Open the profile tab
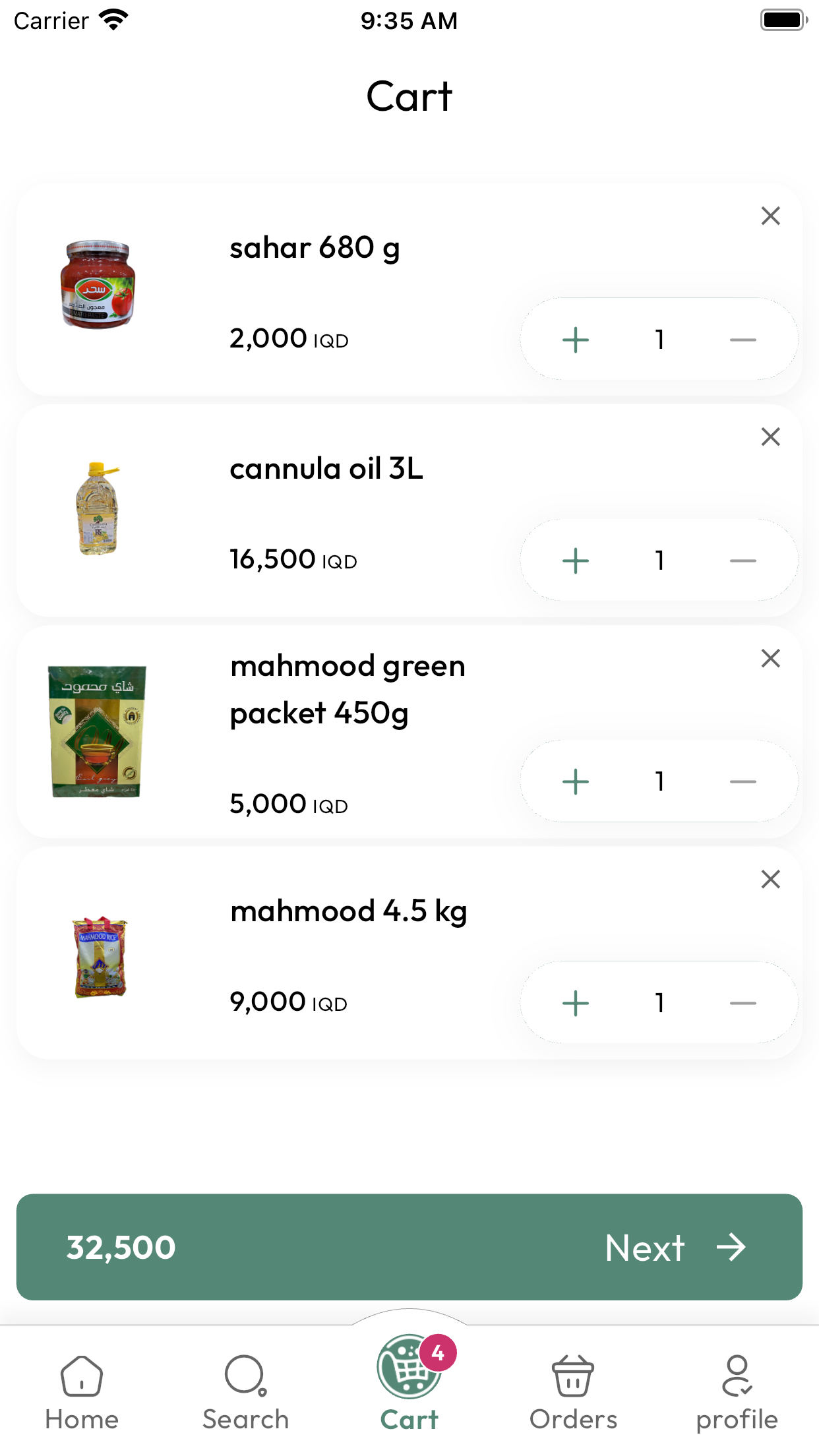The width and height of the screenshot is (819, 1456). click(737, 1393)
